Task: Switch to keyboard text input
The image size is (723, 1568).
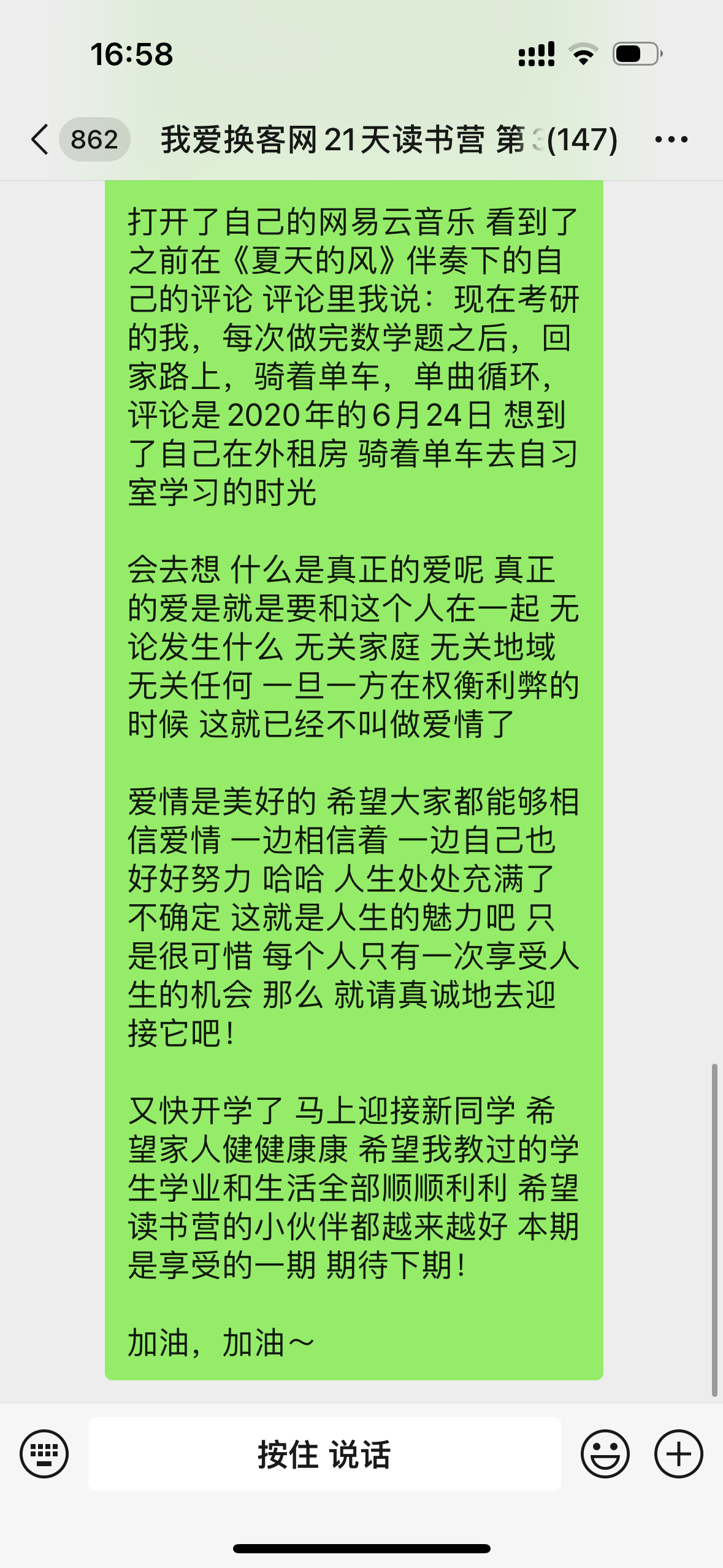Action: [44, 1454]
